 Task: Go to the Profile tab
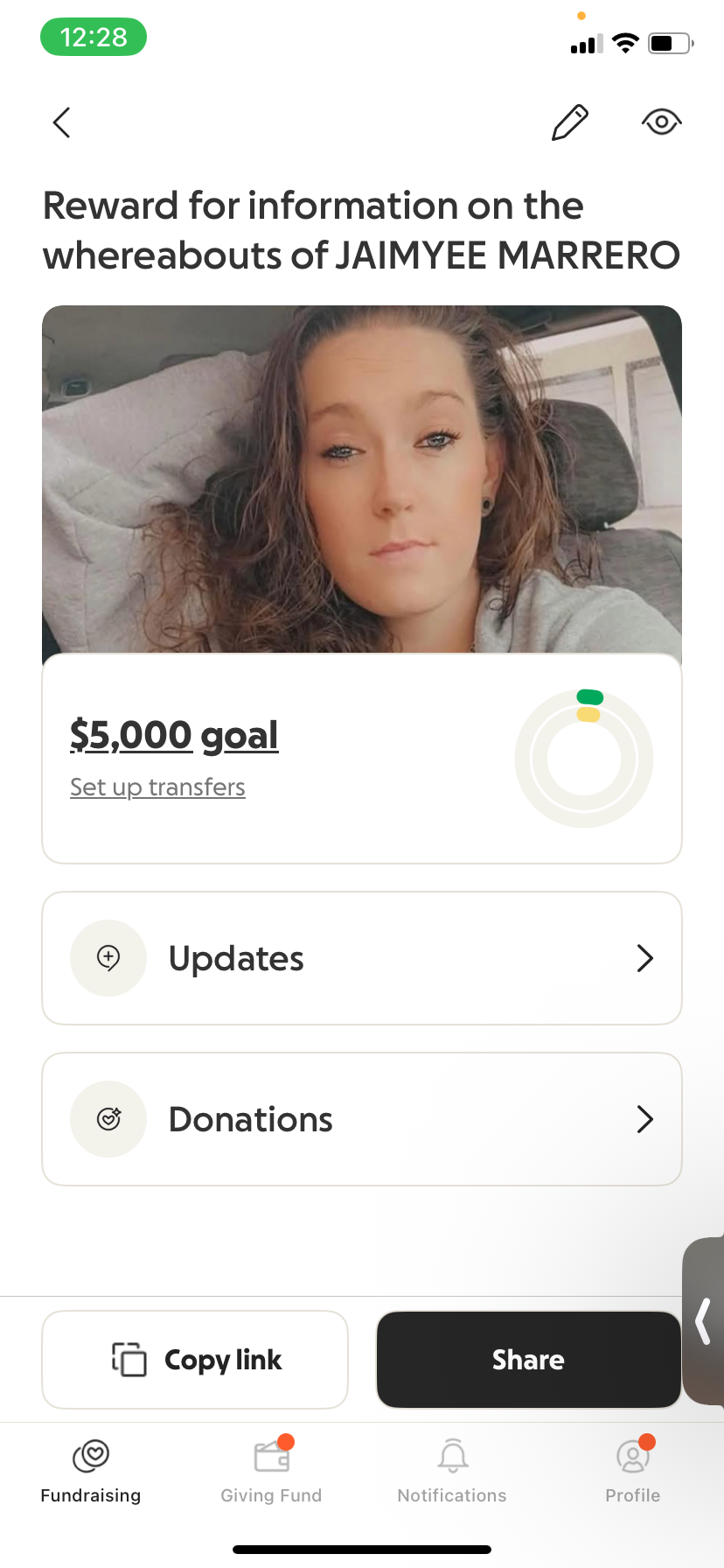[x=633, y=1470]
